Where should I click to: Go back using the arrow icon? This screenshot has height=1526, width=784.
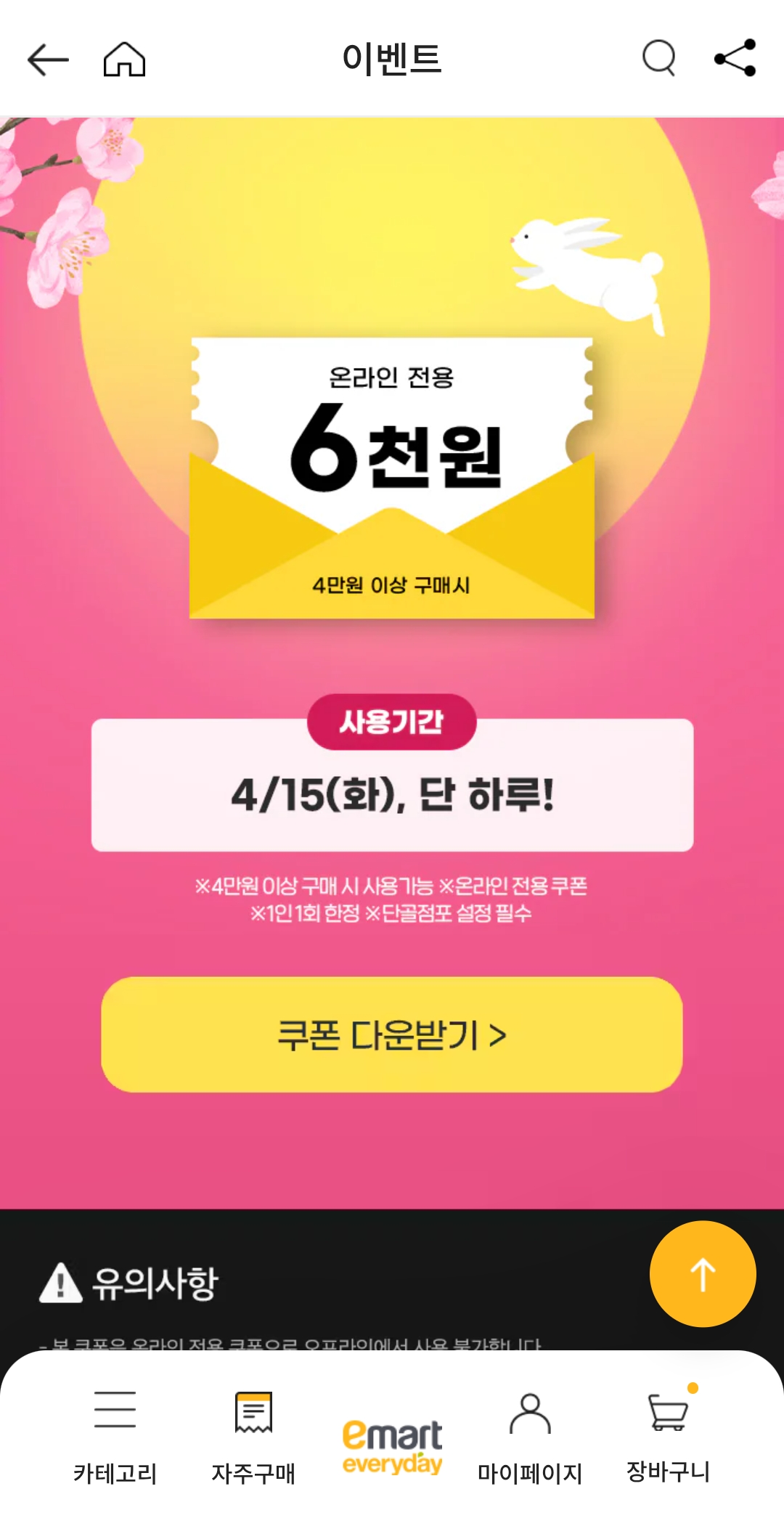click(48, 60)
